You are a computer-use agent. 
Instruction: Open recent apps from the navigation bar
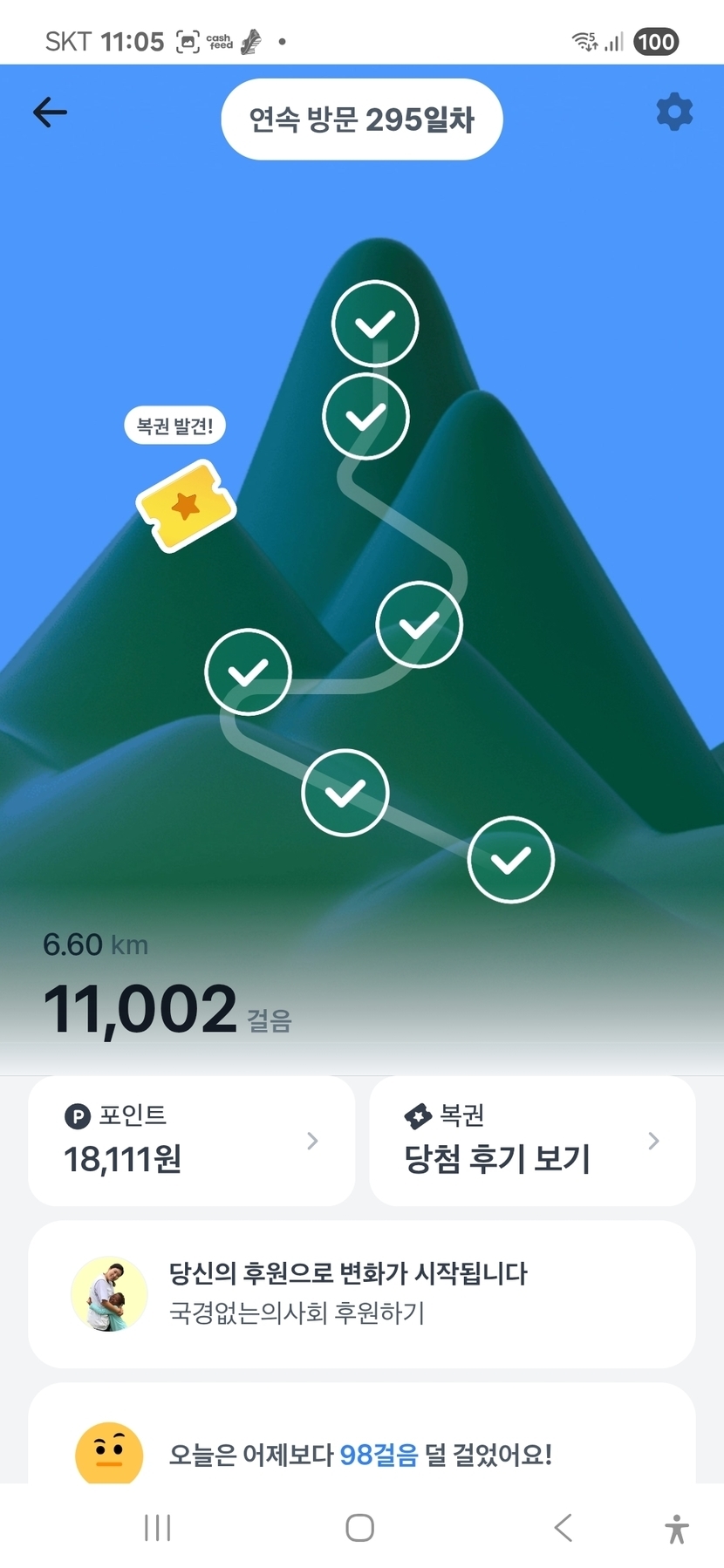[157, 1528]
